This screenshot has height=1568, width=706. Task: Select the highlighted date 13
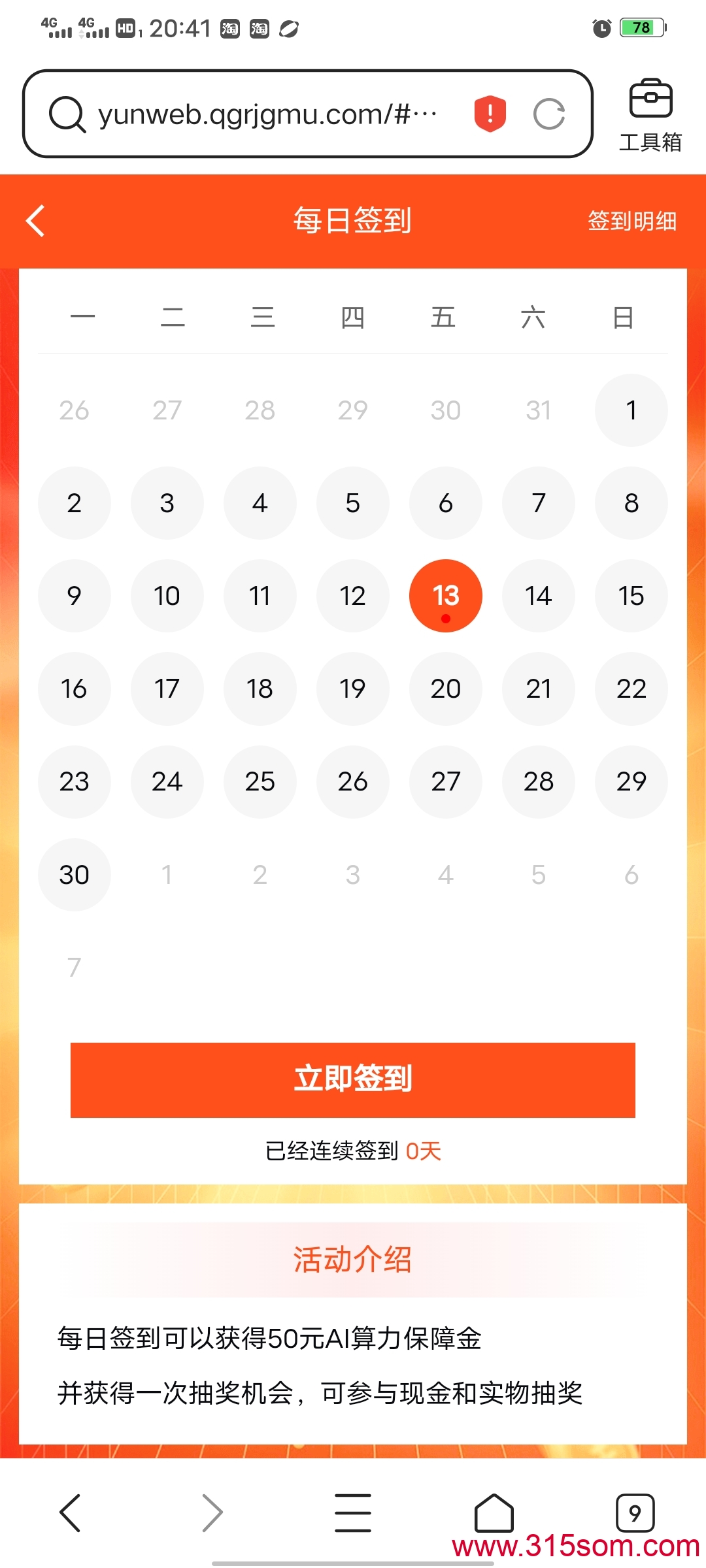click(446, 596)
